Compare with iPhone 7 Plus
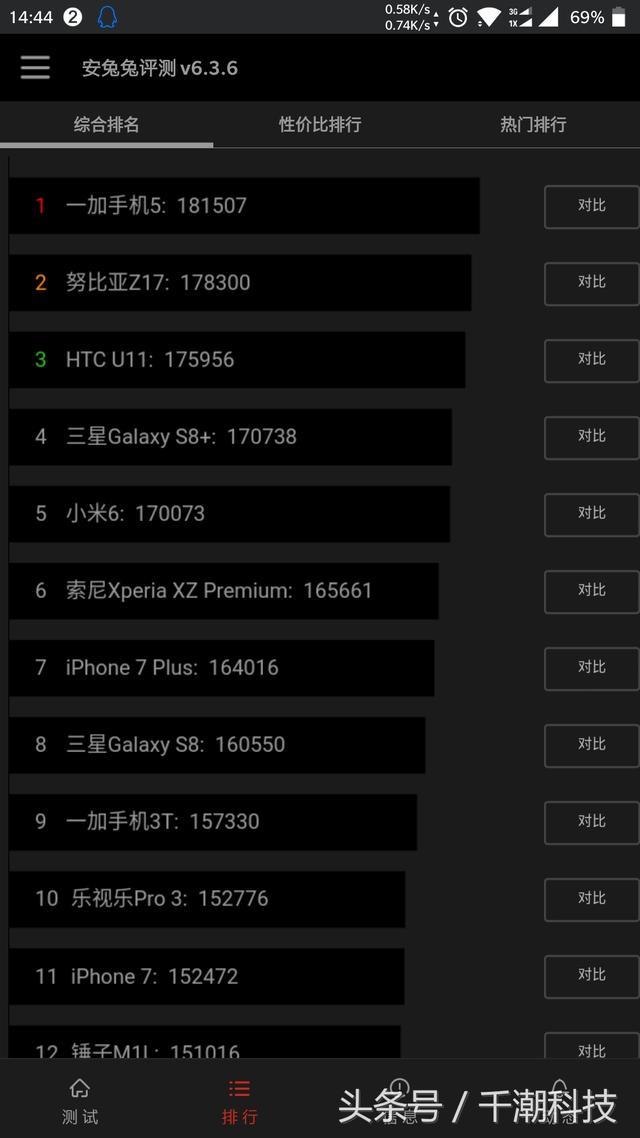 tap(591, 668)
